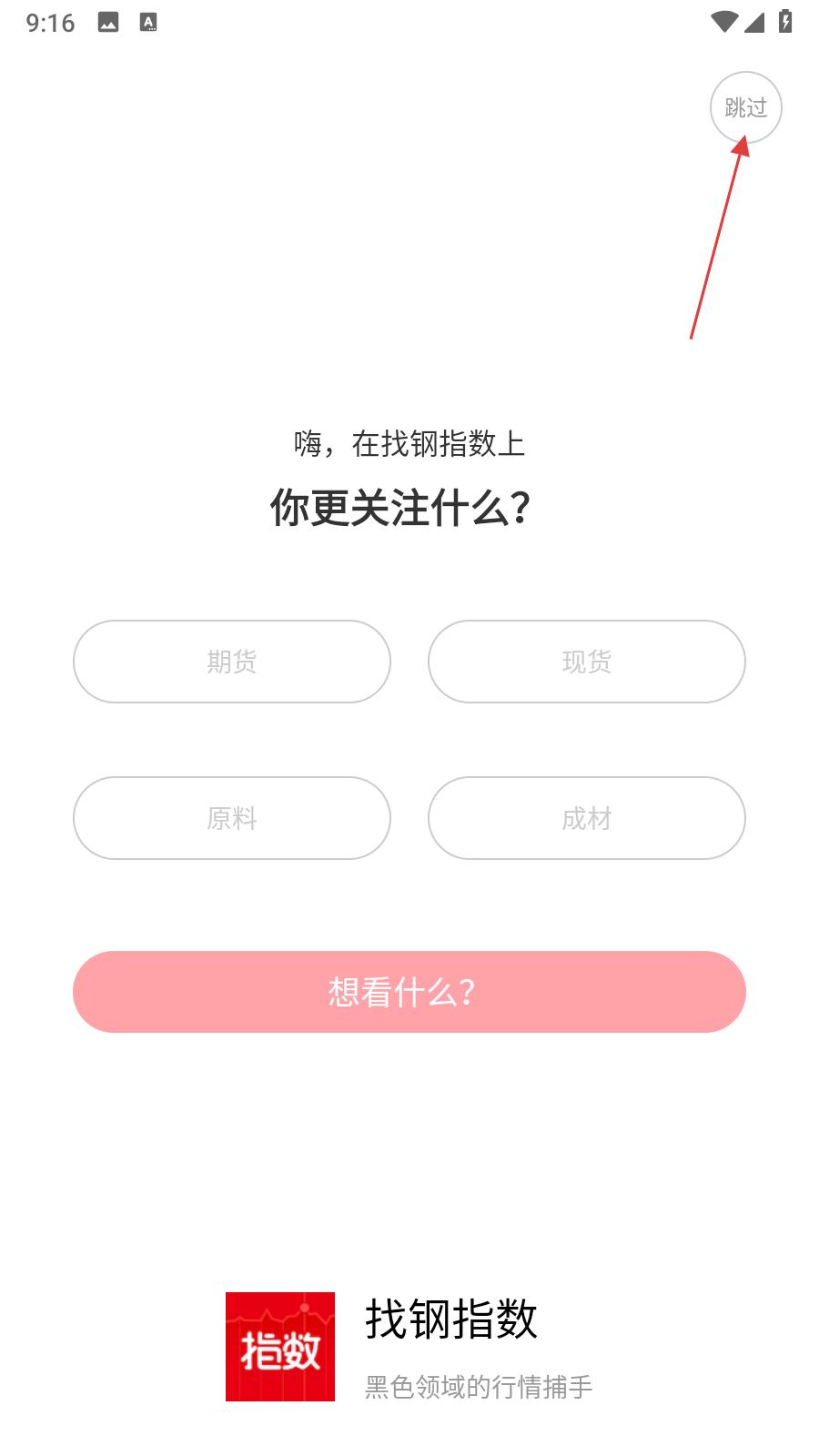This screenshot has height=1456, width=819.
Task: Choose the 现货 option
Action: (x=587, y=662)
